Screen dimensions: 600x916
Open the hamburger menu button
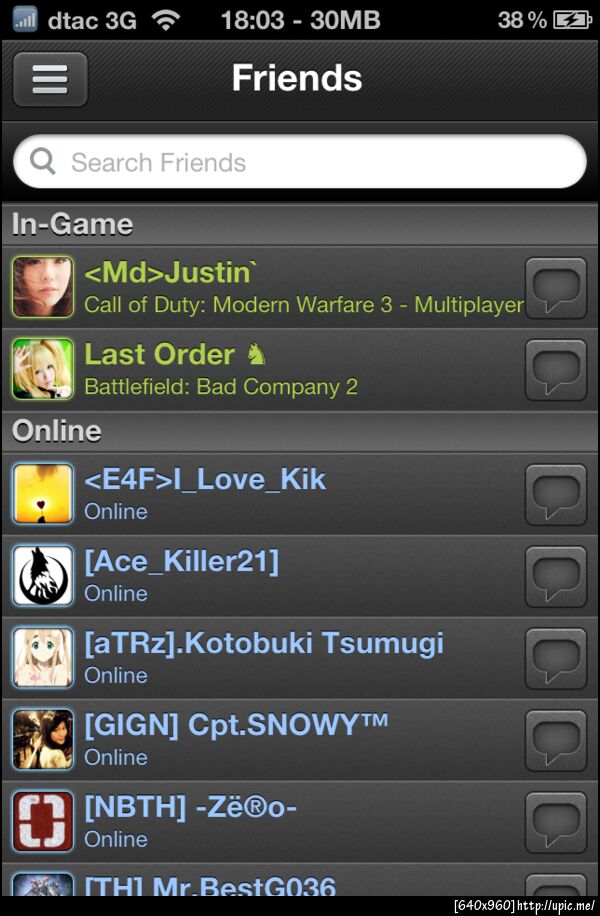(49, 79)
